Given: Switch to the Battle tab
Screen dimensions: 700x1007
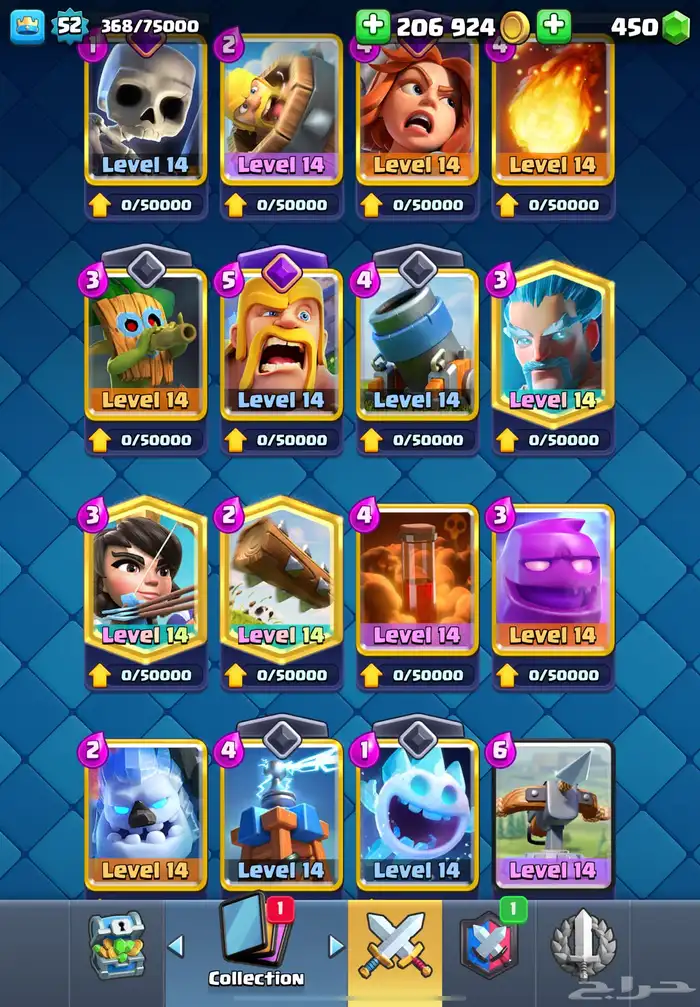Looking at the screenshot, I should tap(395, 953).
